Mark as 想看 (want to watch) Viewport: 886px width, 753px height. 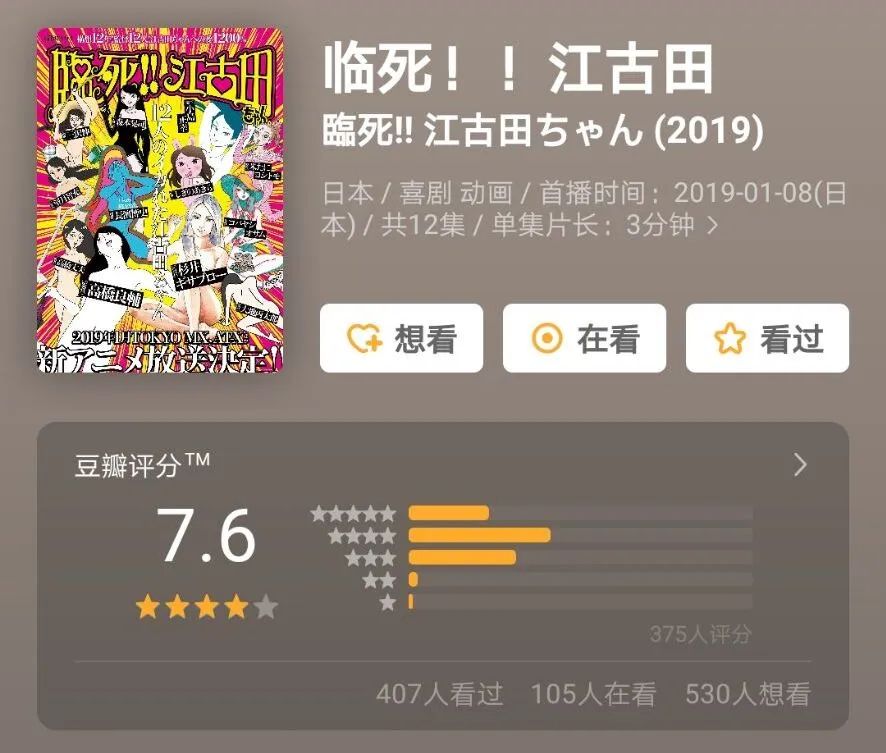(401, 339)
